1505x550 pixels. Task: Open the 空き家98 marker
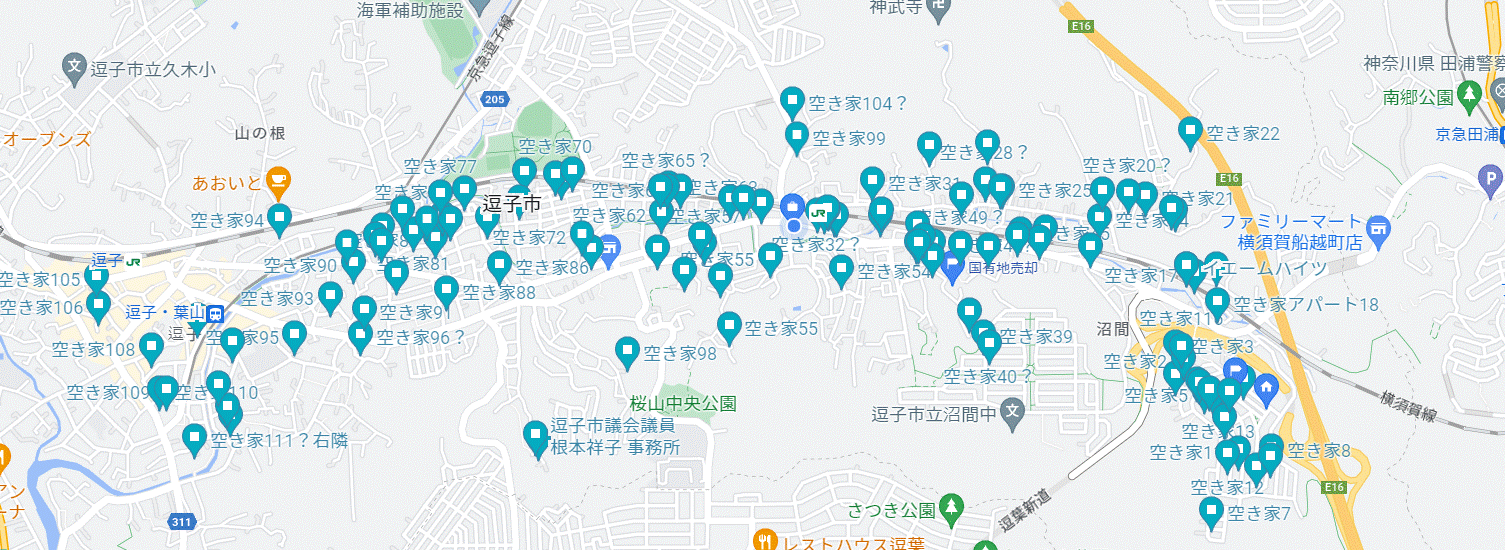[x=627, y=351]
